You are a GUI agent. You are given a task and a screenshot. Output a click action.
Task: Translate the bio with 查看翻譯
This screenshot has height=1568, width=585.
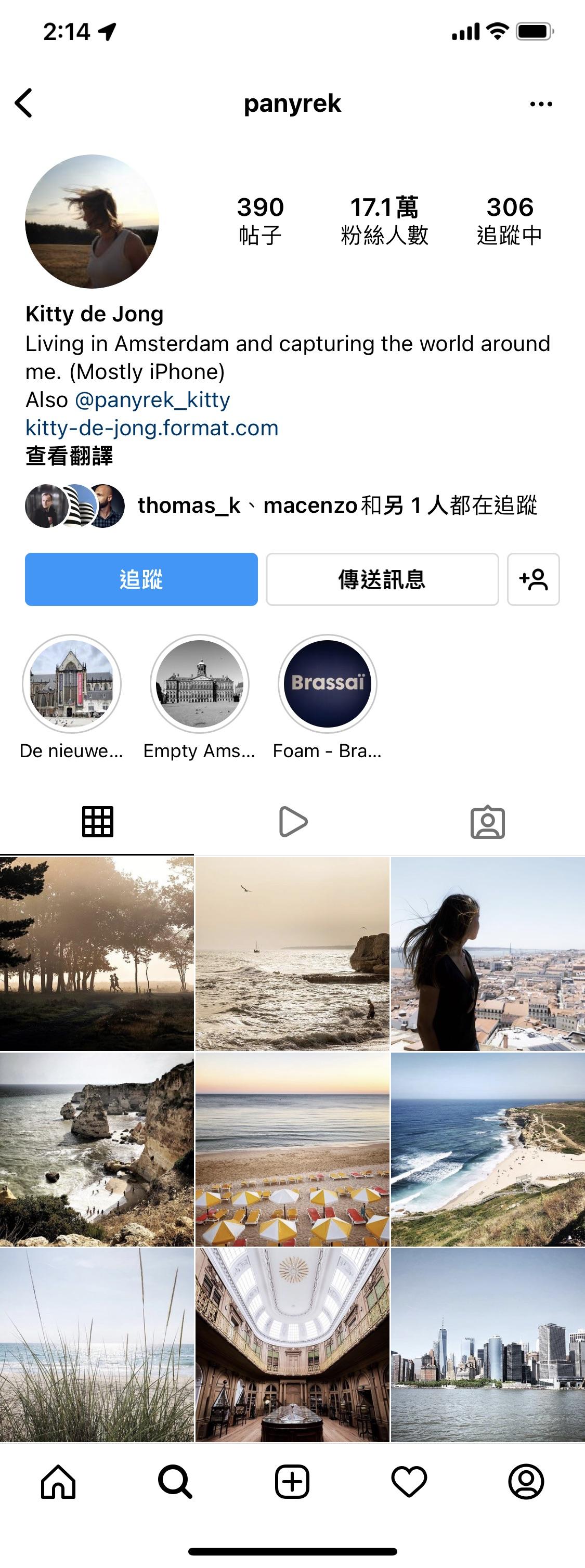pos(69,456)
